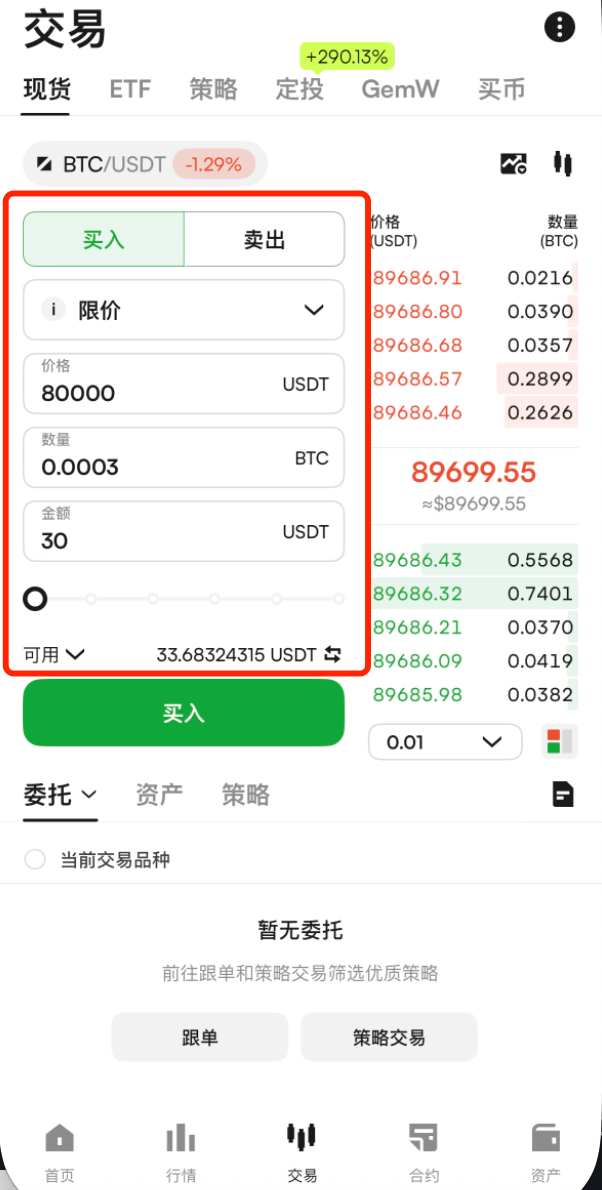Expand the 0.01 depth precision dropdown
This screenshot has height=1190, width=602.
click(445, 742)
